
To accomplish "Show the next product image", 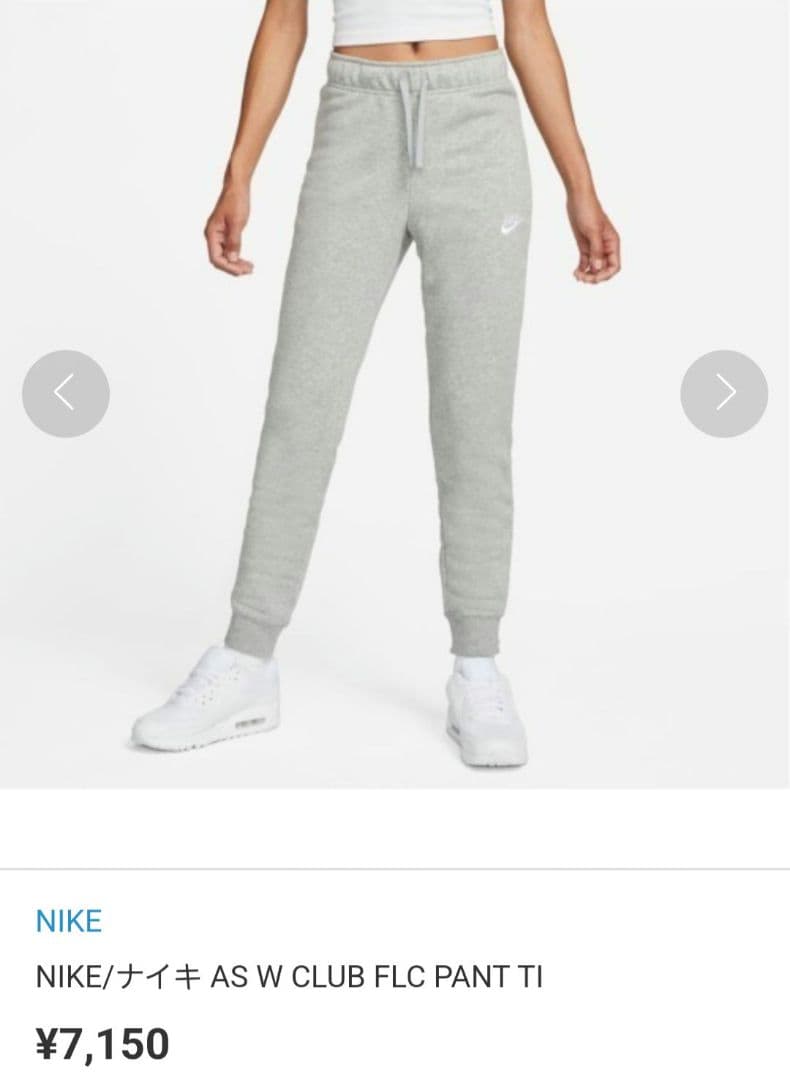I will [x=724, y=393].
